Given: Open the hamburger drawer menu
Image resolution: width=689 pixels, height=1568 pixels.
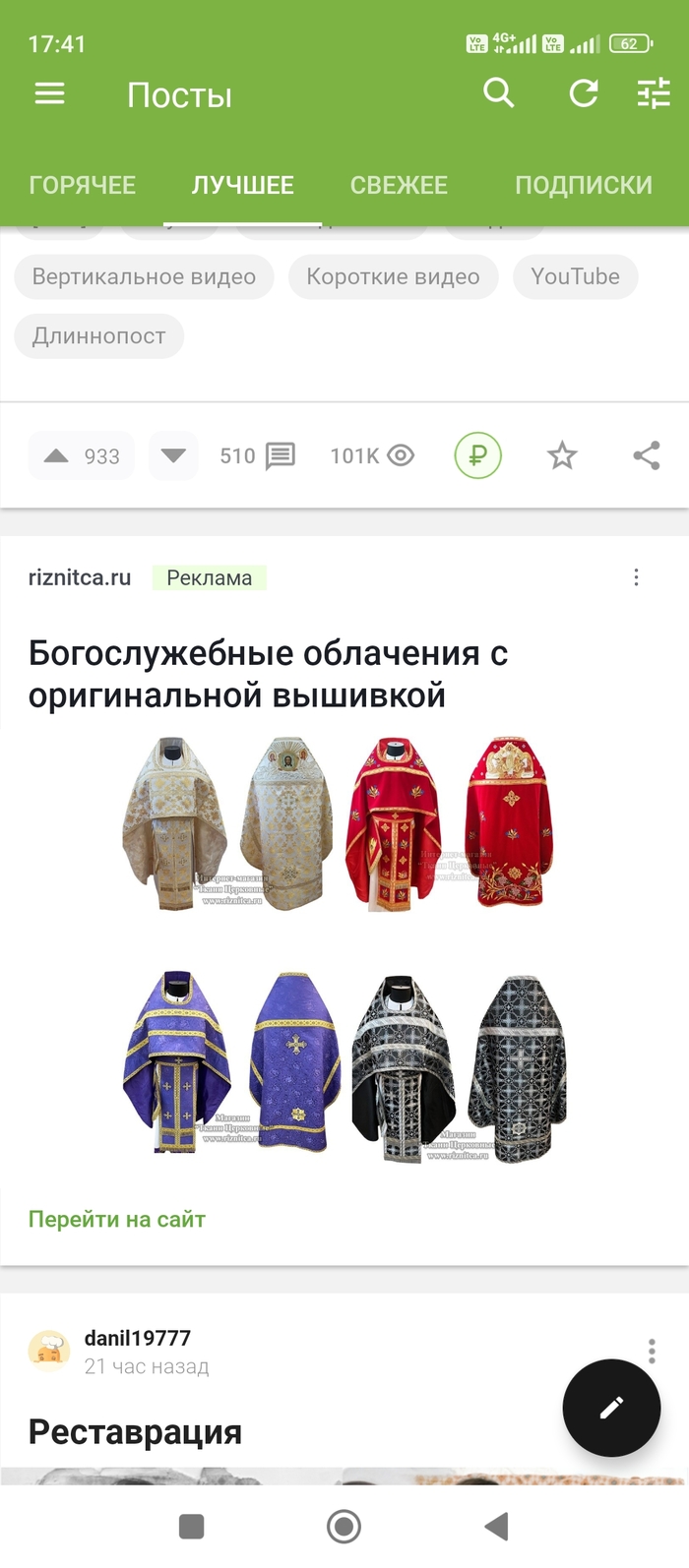Looking at the screenshot, I should click(49, 94).
